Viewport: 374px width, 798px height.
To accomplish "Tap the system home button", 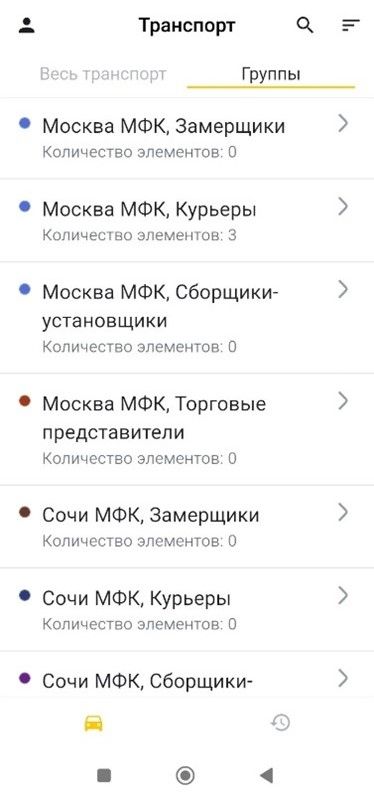I will [185, 776].
